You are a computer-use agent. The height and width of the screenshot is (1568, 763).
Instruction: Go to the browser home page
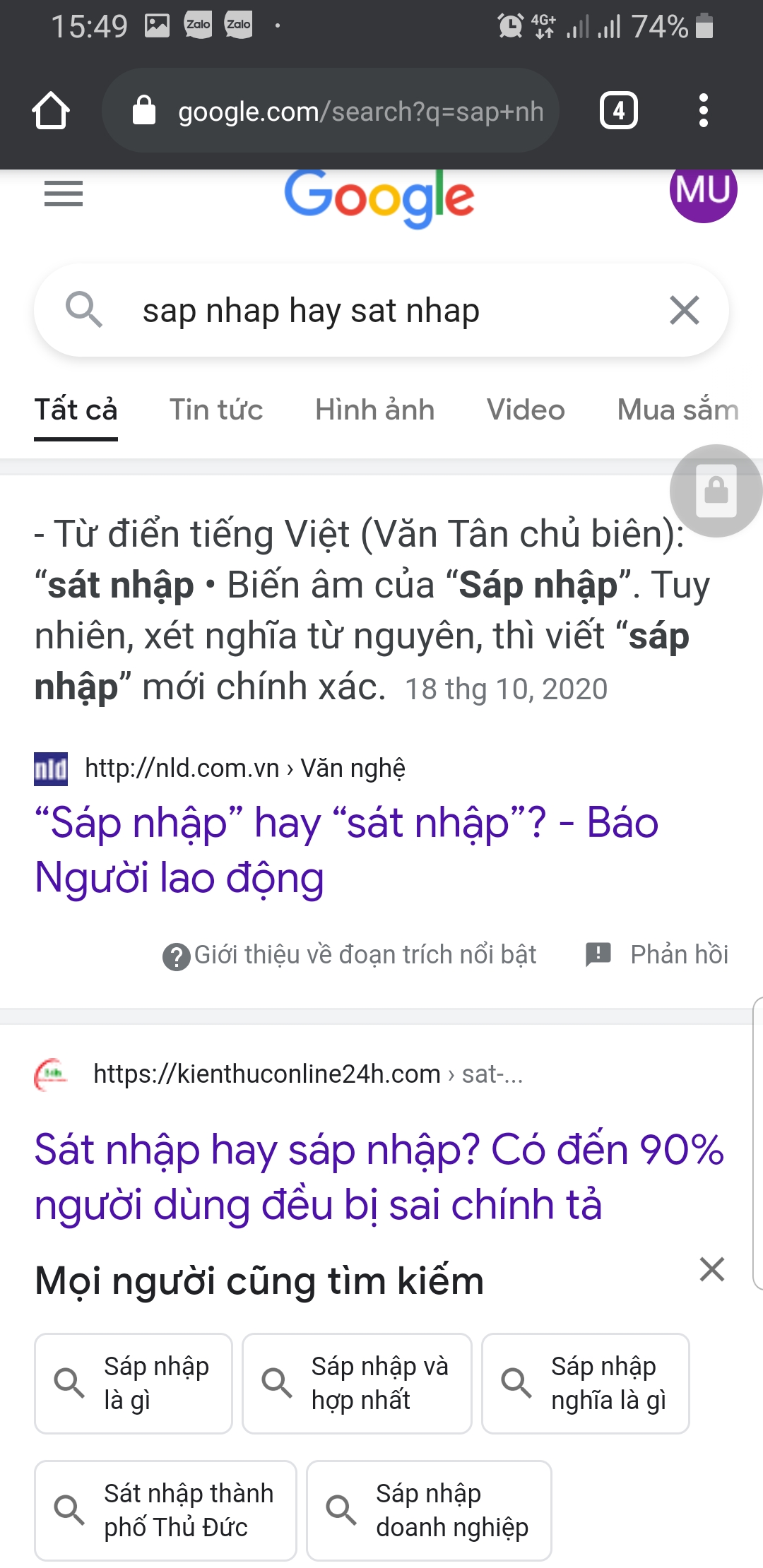[x=51, y=111]
